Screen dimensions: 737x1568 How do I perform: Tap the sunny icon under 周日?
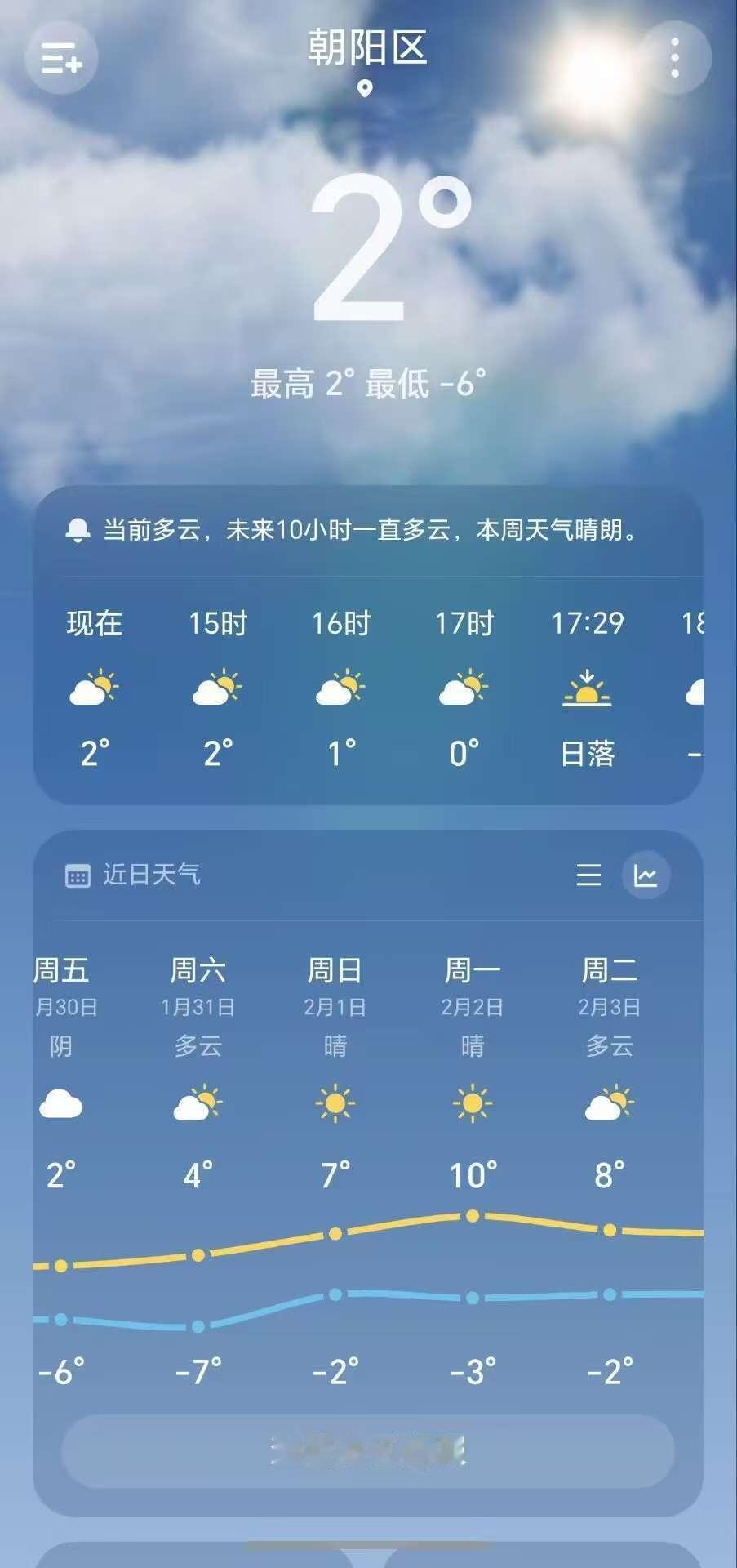pos(336,1104)
